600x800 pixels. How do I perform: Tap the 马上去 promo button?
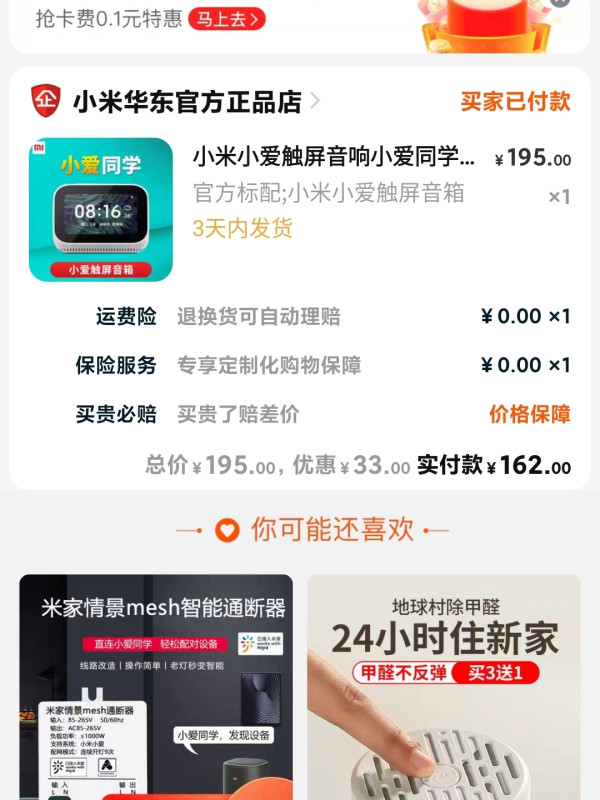[x=226, y=18]
